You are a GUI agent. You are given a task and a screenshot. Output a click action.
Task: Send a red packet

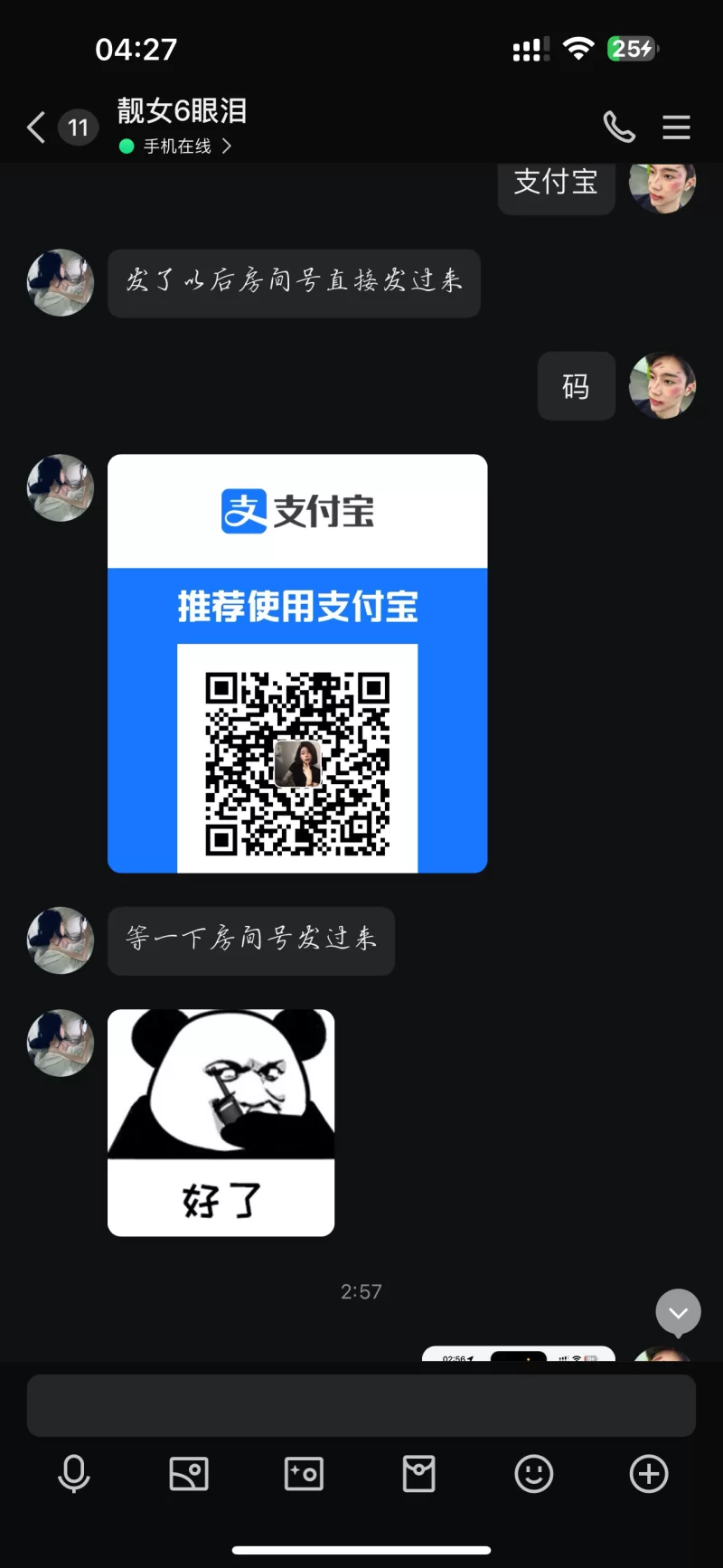(418, 1474)
